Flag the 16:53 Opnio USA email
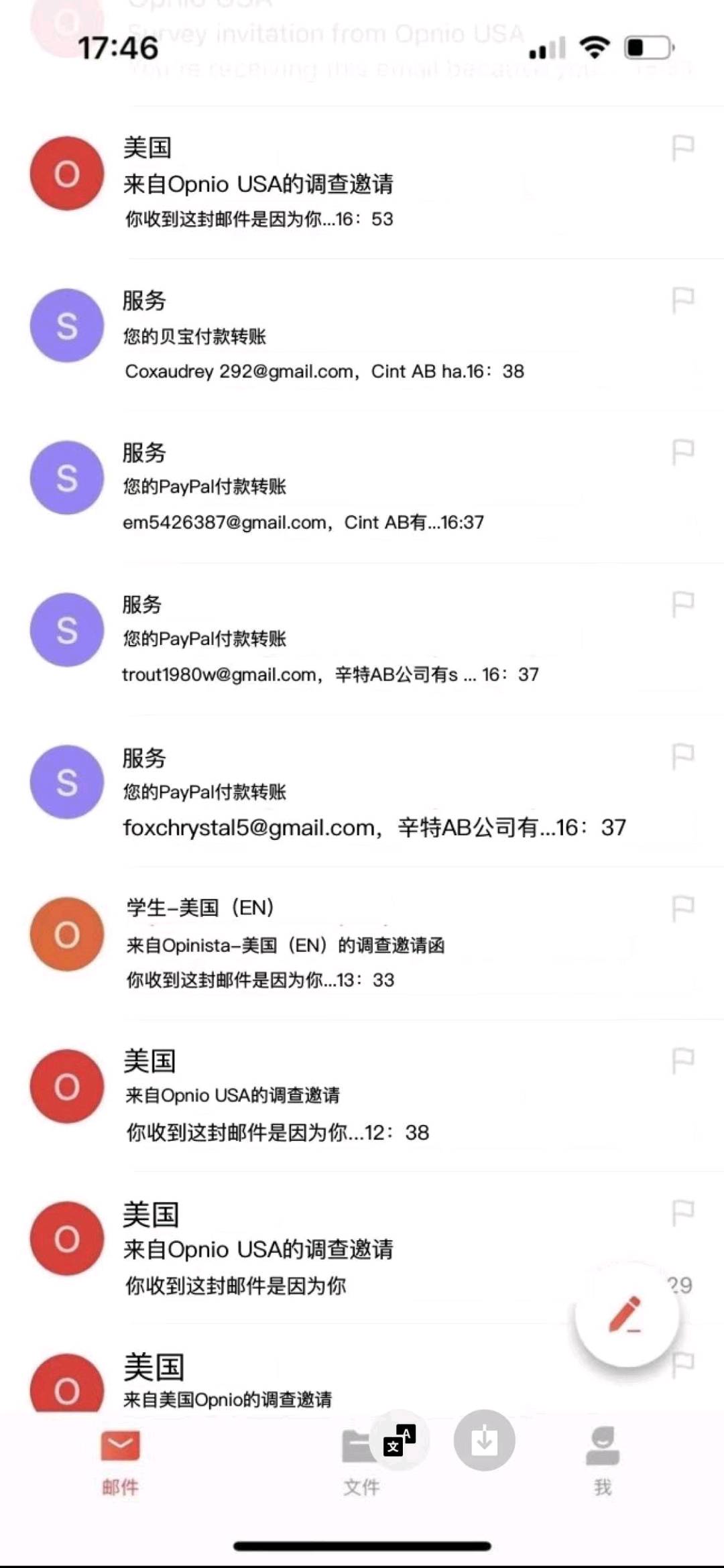724x1568 pixels. click(682, 147)
